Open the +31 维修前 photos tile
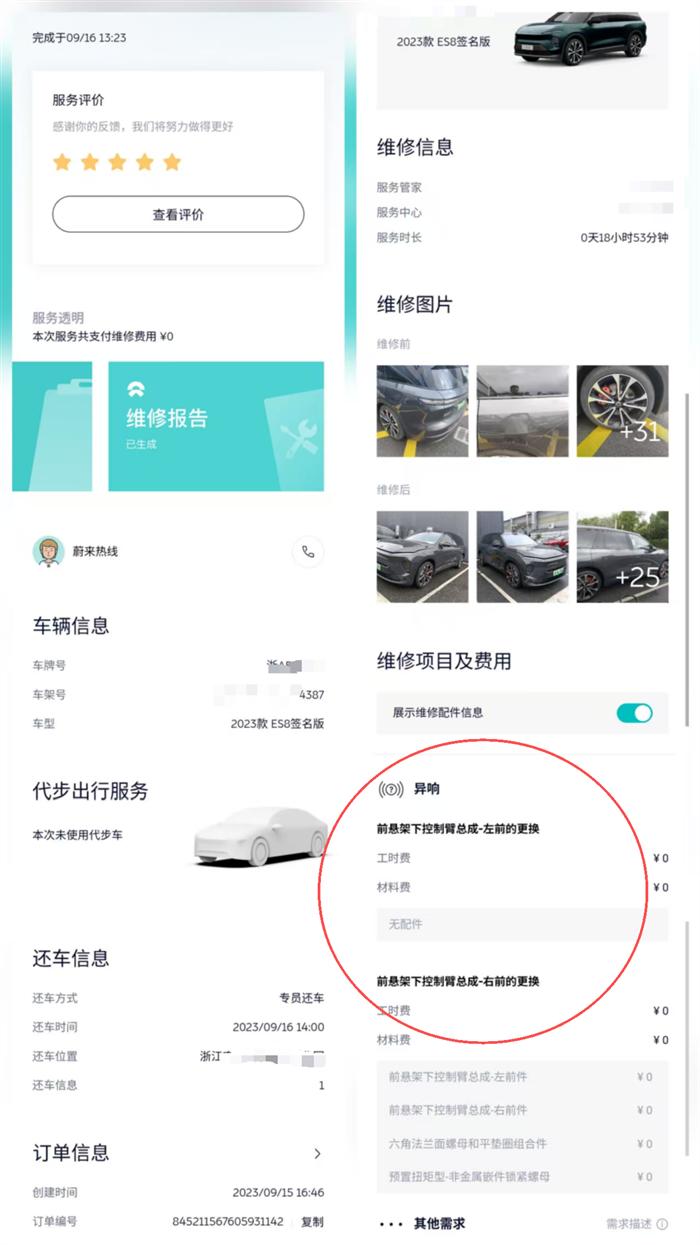 coord(622,411)
